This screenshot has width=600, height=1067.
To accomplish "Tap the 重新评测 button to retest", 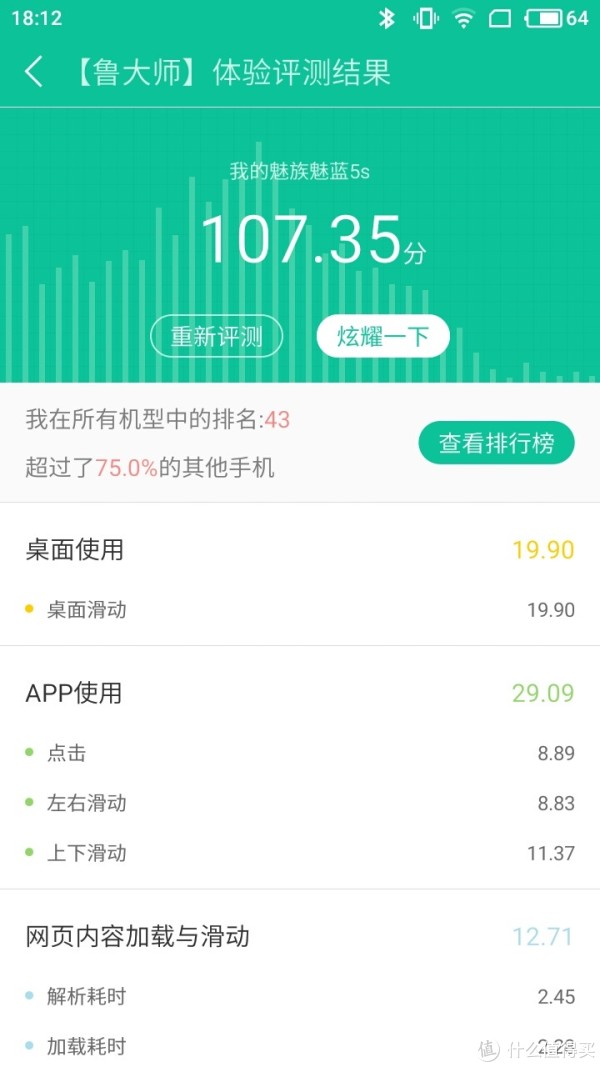I will point(216,336).
